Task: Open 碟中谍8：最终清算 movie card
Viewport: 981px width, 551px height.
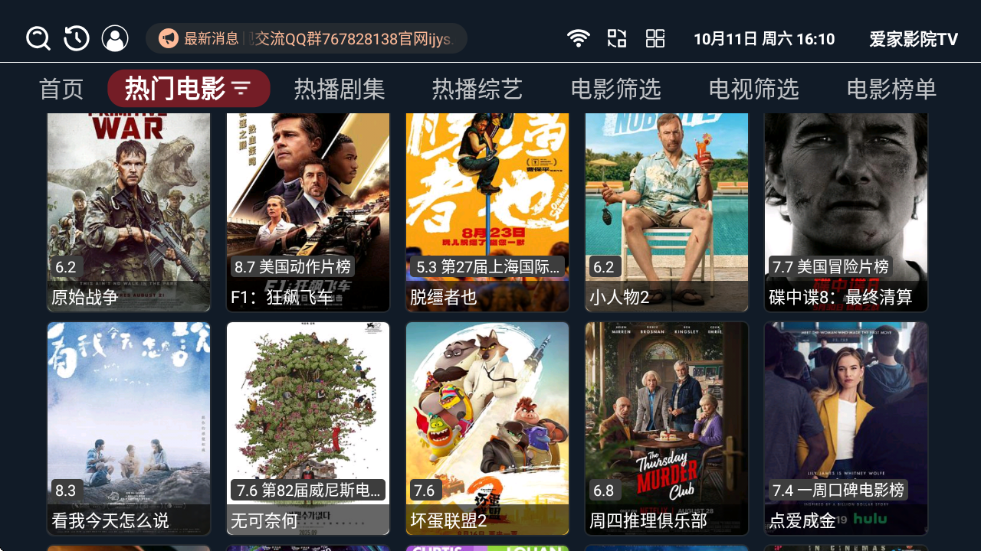Action: click(x=846, y=210)
